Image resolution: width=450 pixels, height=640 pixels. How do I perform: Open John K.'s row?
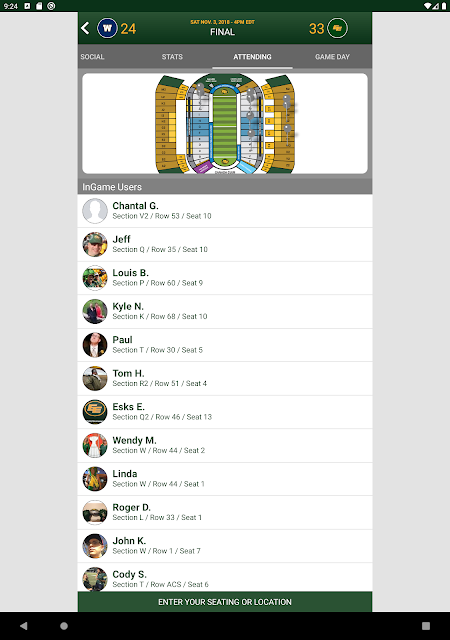click(225, 546)
